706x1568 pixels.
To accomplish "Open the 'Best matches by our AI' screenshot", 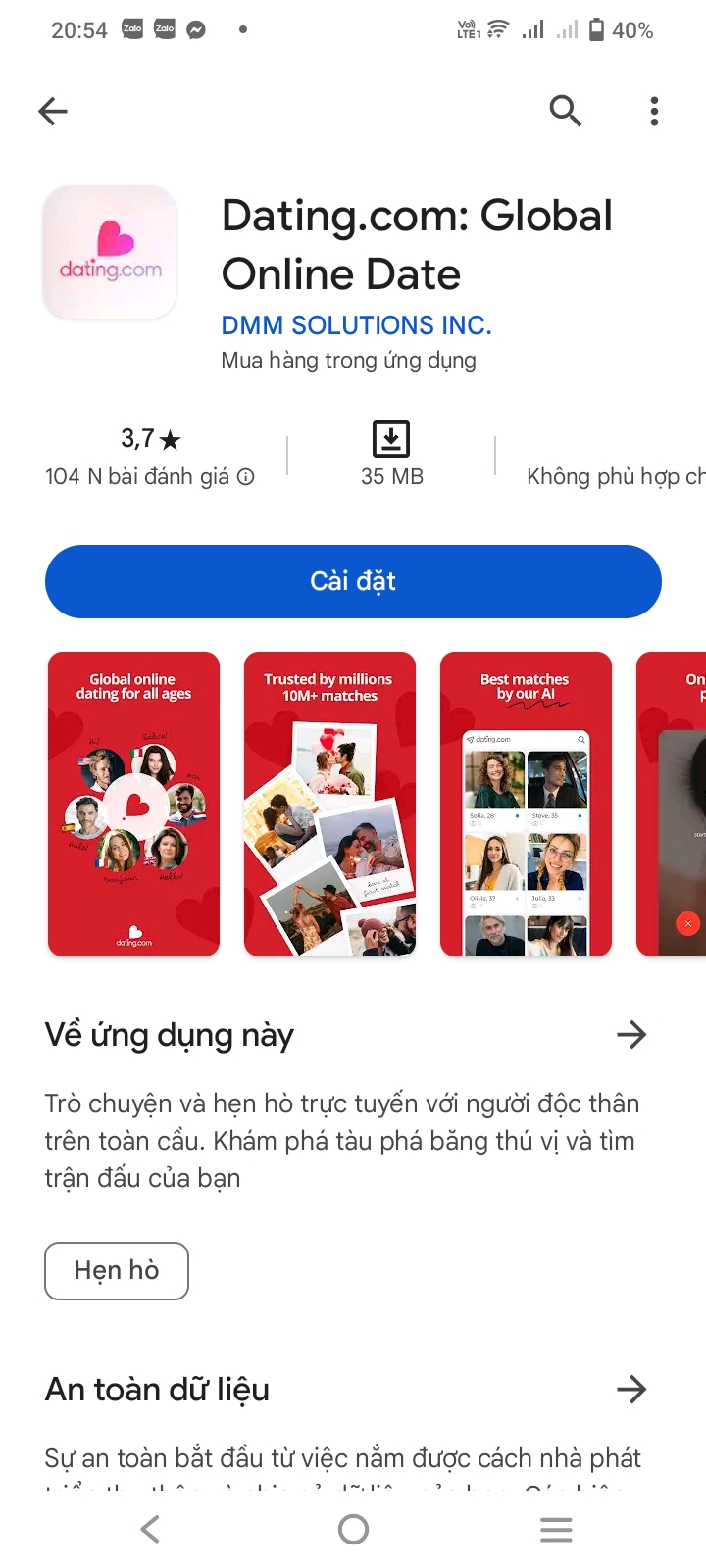I will (526, 804).
